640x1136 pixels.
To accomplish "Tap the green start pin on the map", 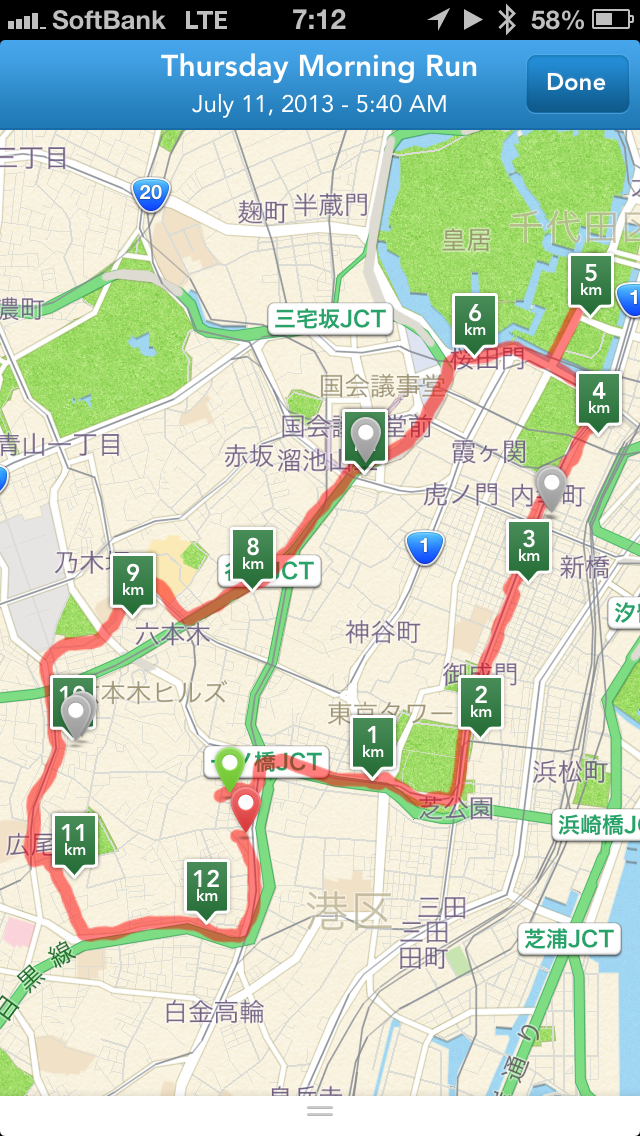I will pos(231,769).
